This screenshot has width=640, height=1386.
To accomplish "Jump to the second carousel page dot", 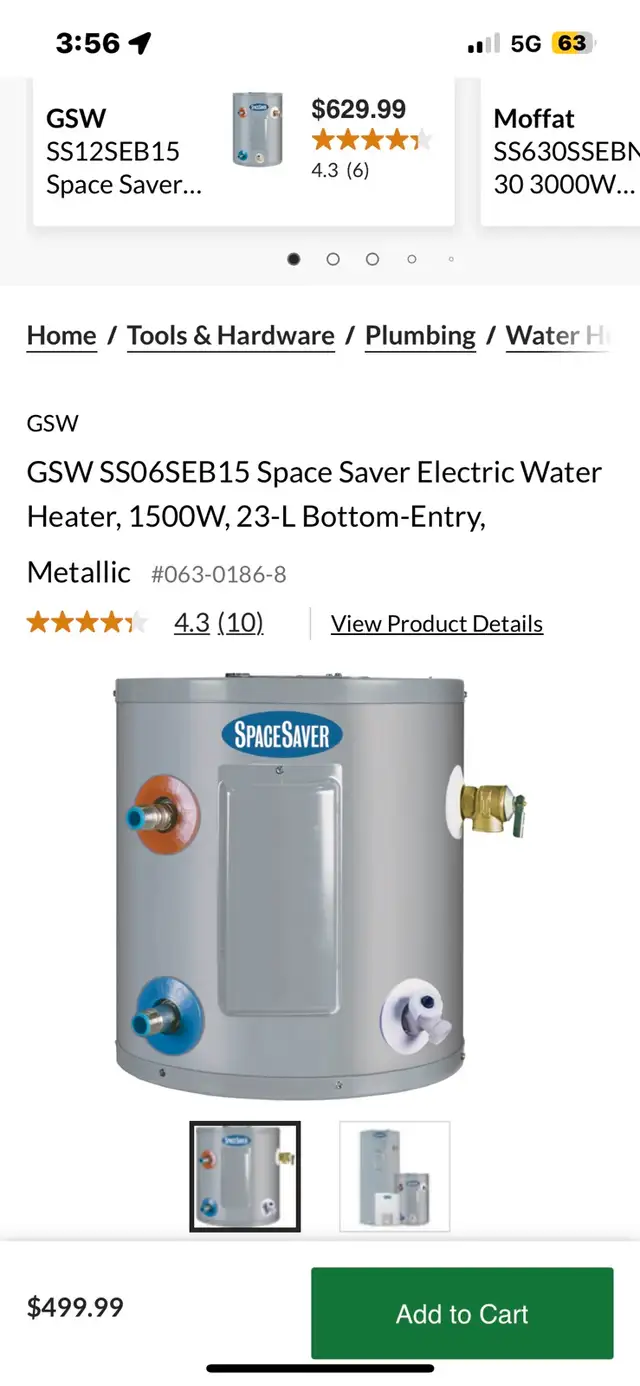I will pos(333,259).
